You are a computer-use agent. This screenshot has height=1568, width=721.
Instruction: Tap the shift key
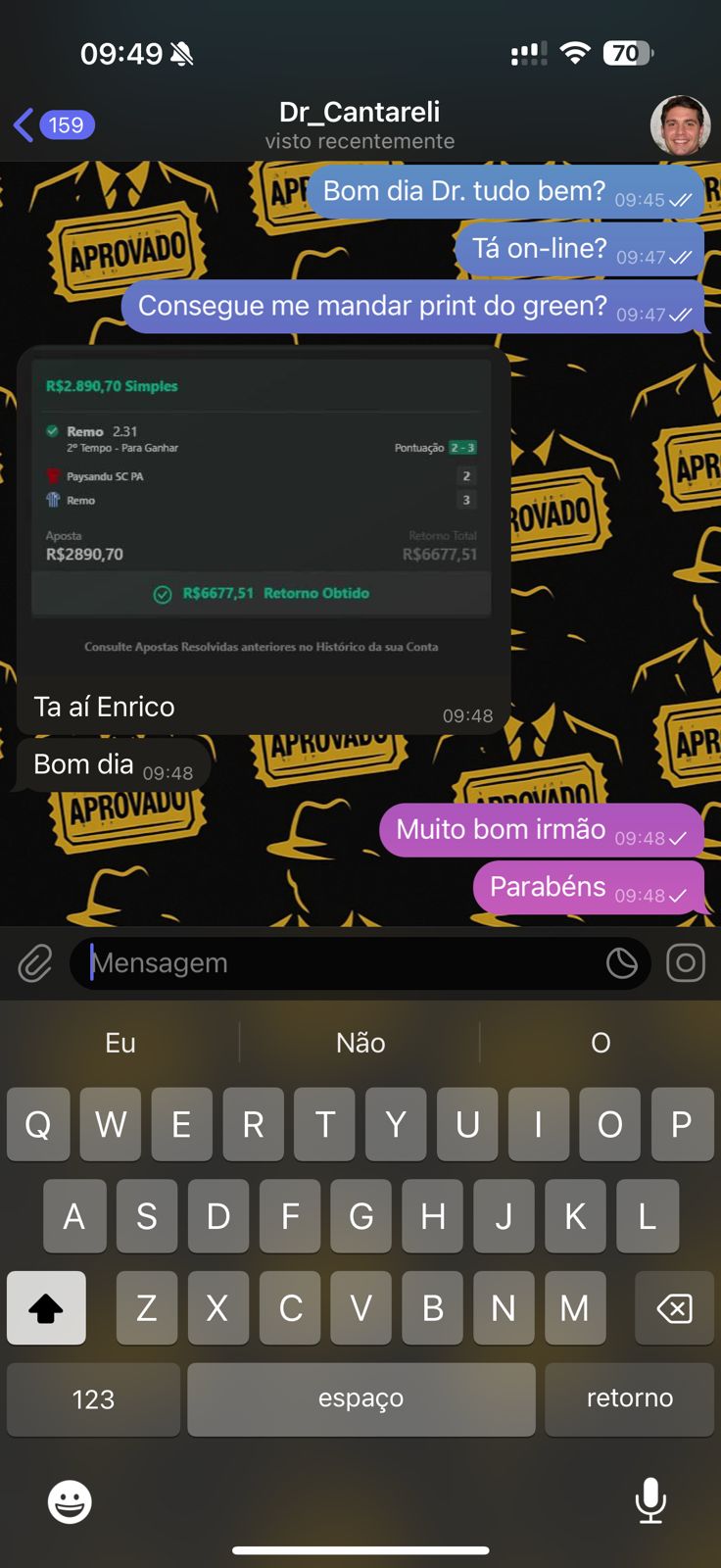click(x=46, y=1308)
